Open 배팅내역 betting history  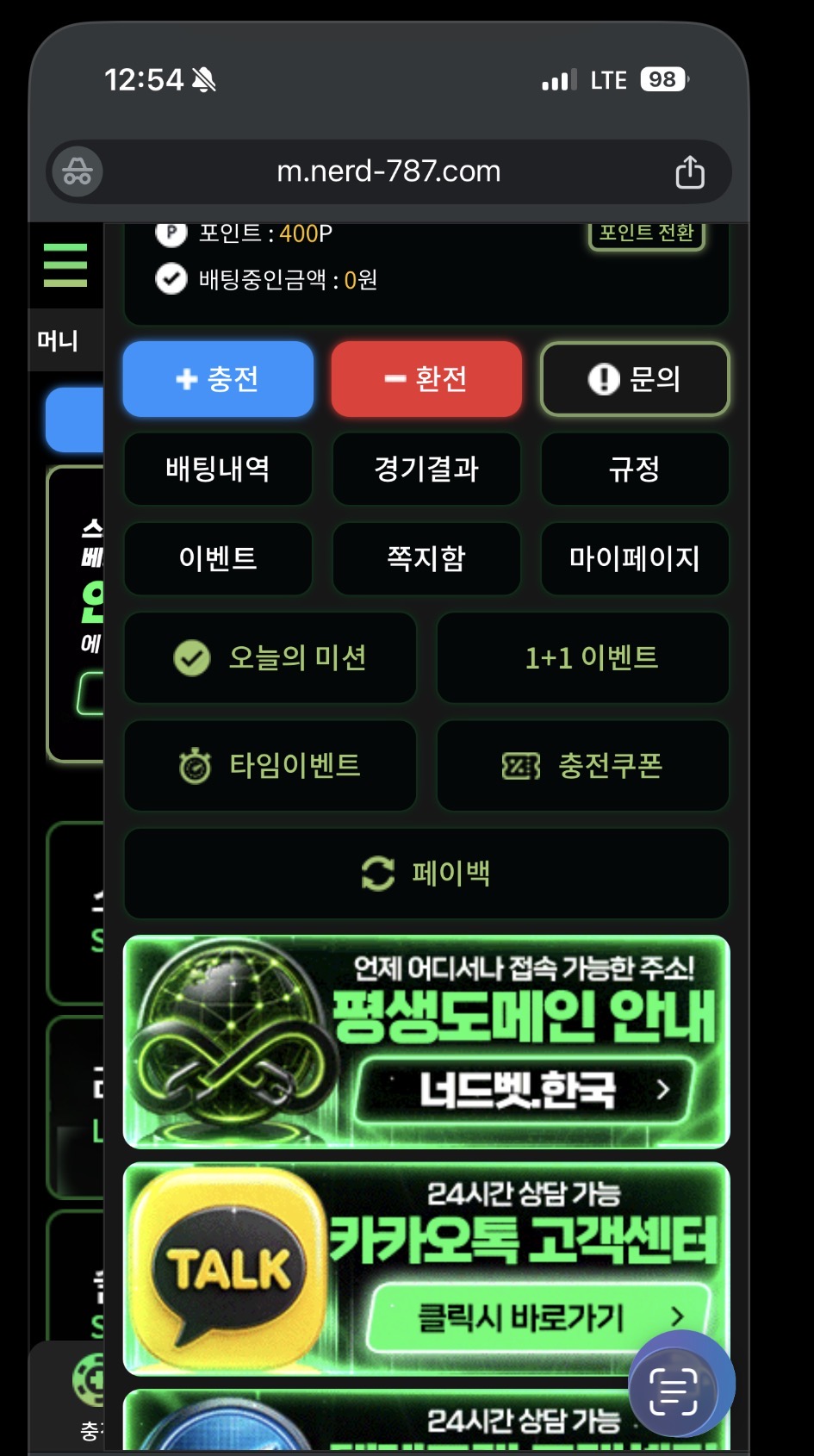click(218, 469)
